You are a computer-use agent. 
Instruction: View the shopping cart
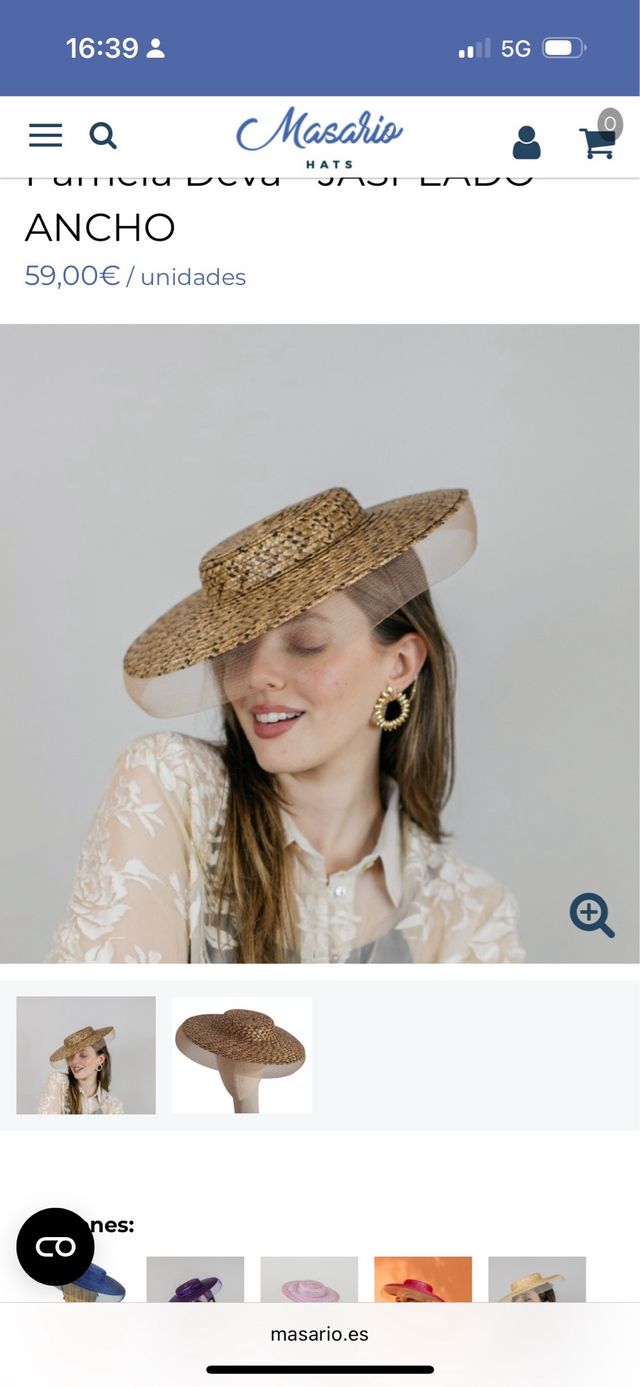tap(598, 142)
